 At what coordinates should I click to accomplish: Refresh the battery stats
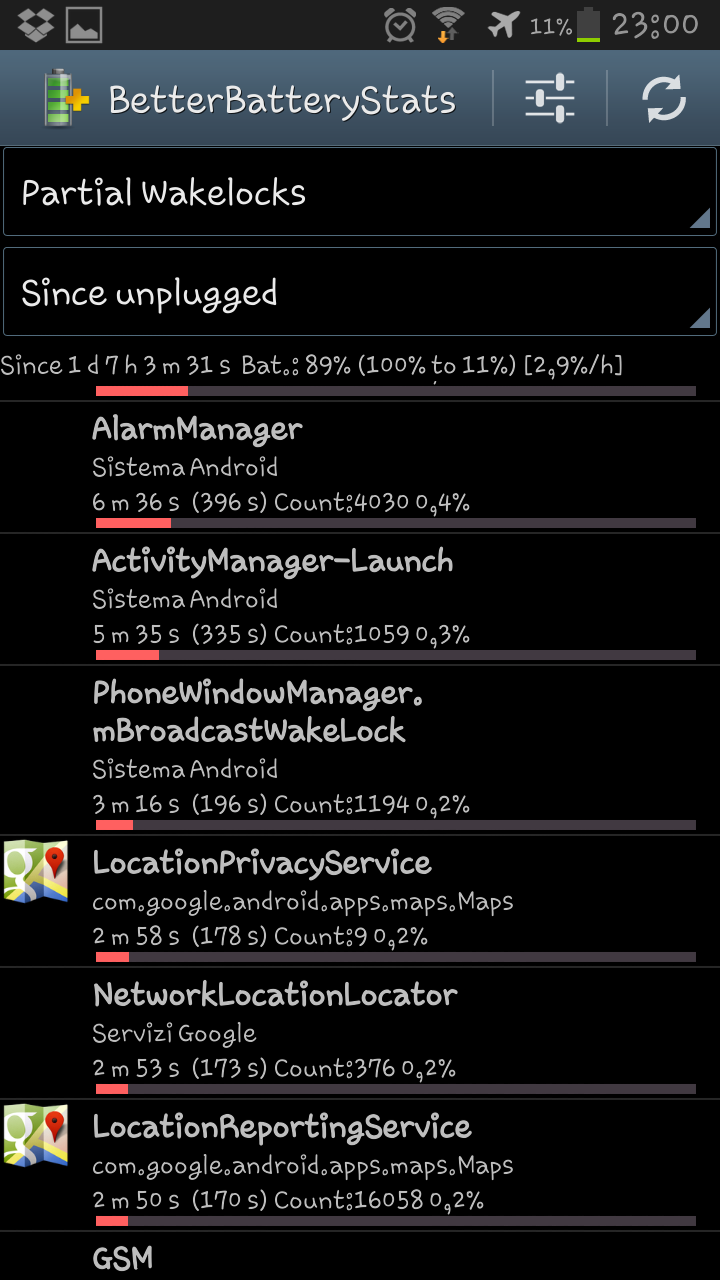point(664,99)
